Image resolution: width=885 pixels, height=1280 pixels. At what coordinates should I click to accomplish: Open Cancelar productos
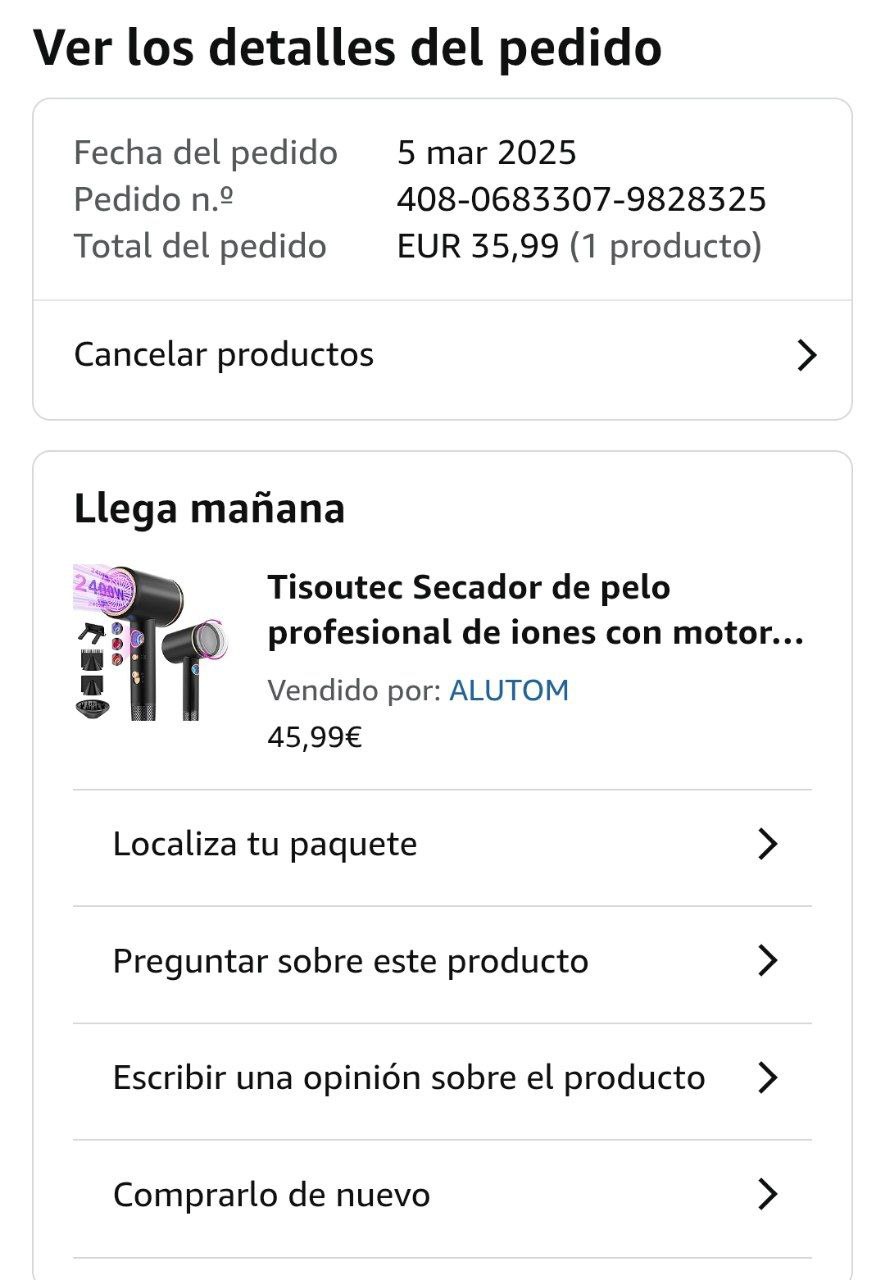coord(442,355)
